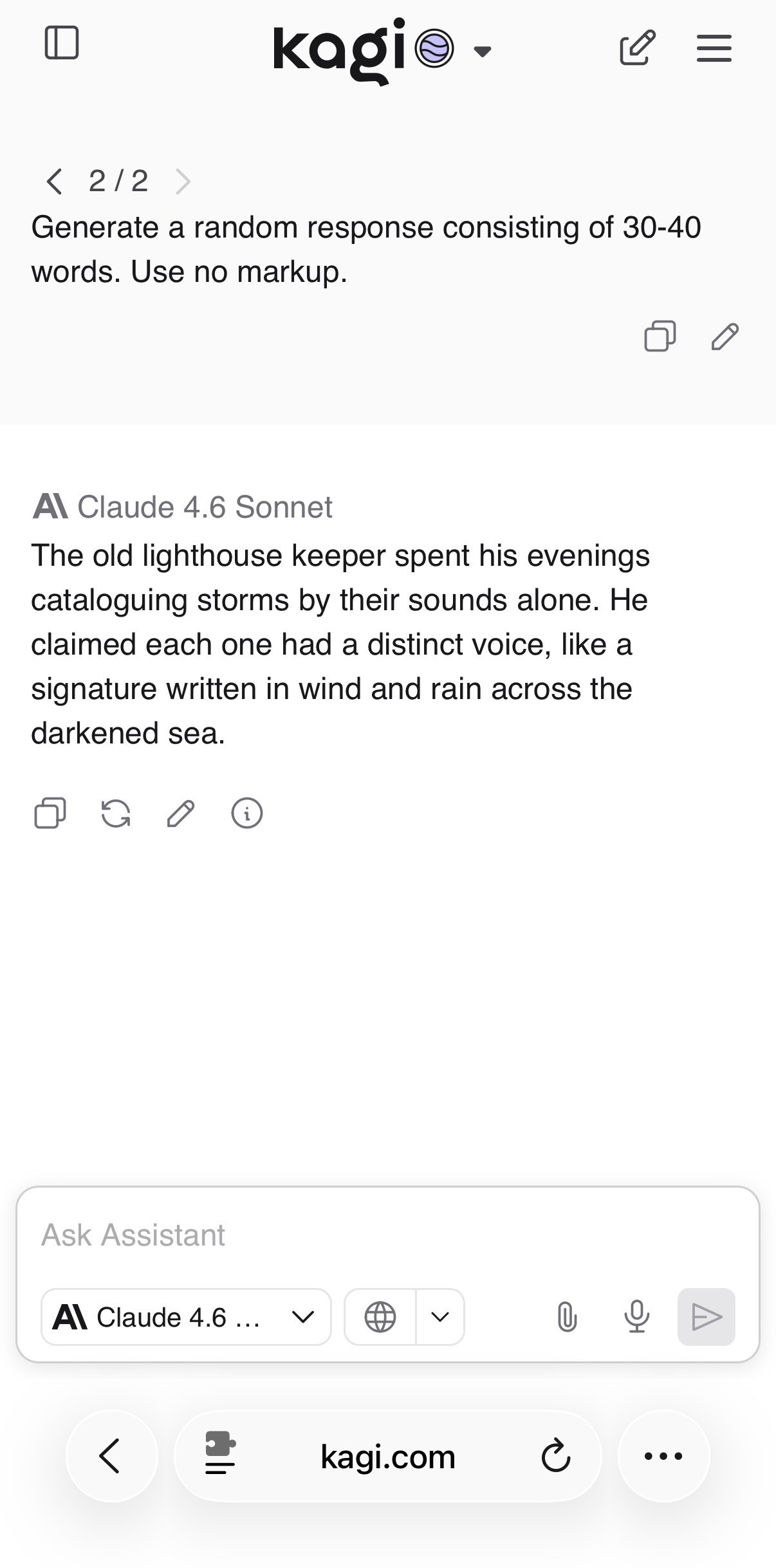Start a new chat thread
This screenshot has width=776, height=1568.
[x=637, y=48]
